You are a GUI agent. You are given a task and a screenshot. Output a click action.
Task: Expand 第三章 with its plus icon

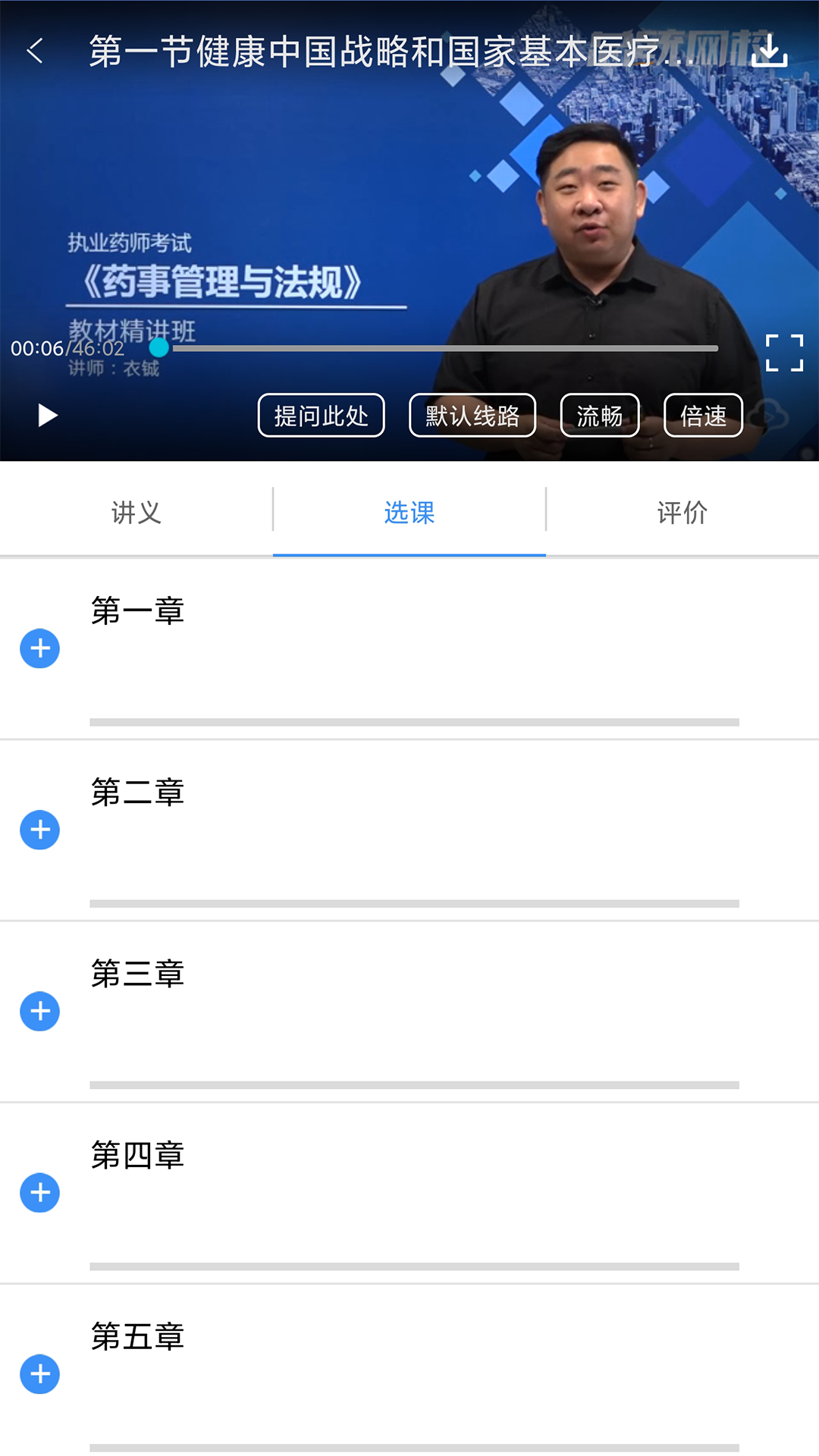(x=39, y=1011)
